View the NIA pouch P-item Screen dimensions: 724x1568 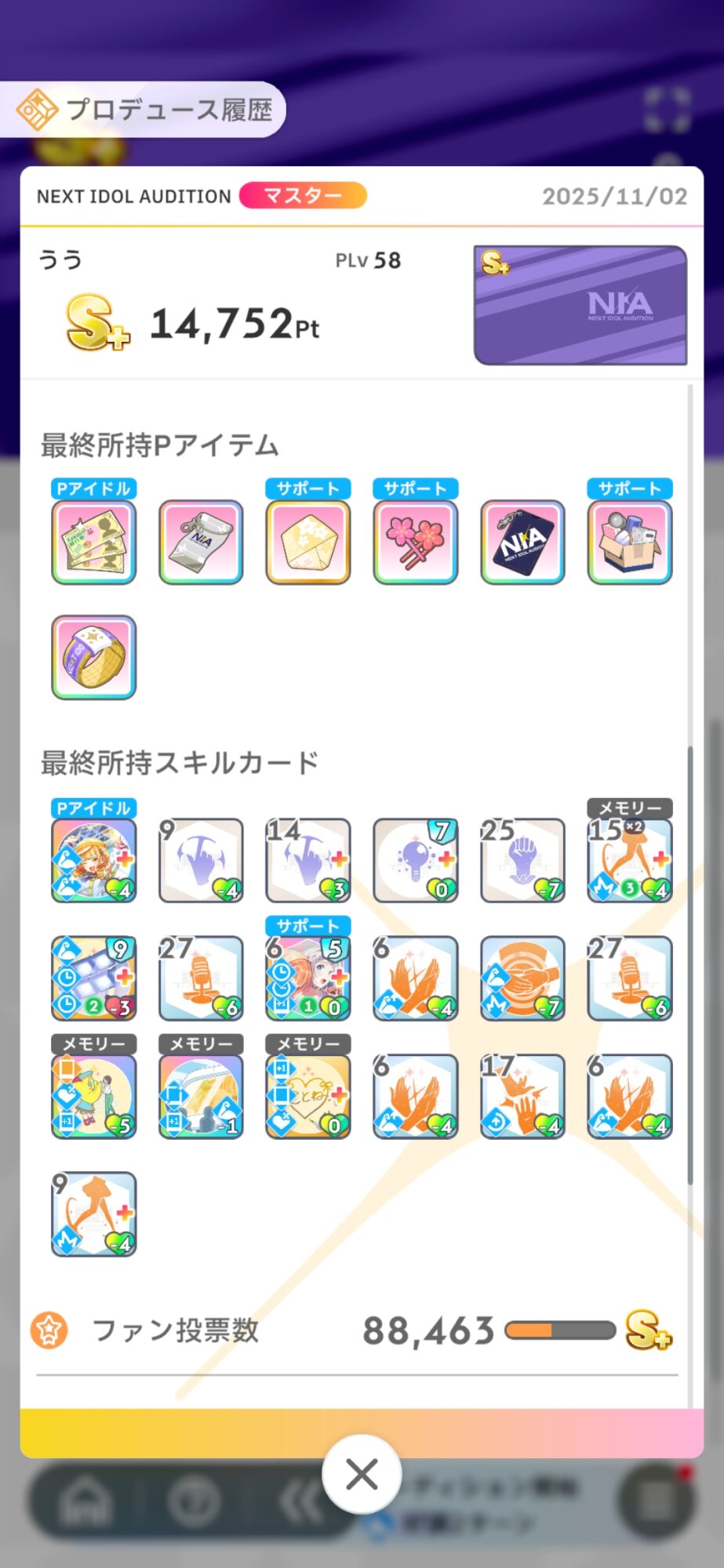(201, 543)
